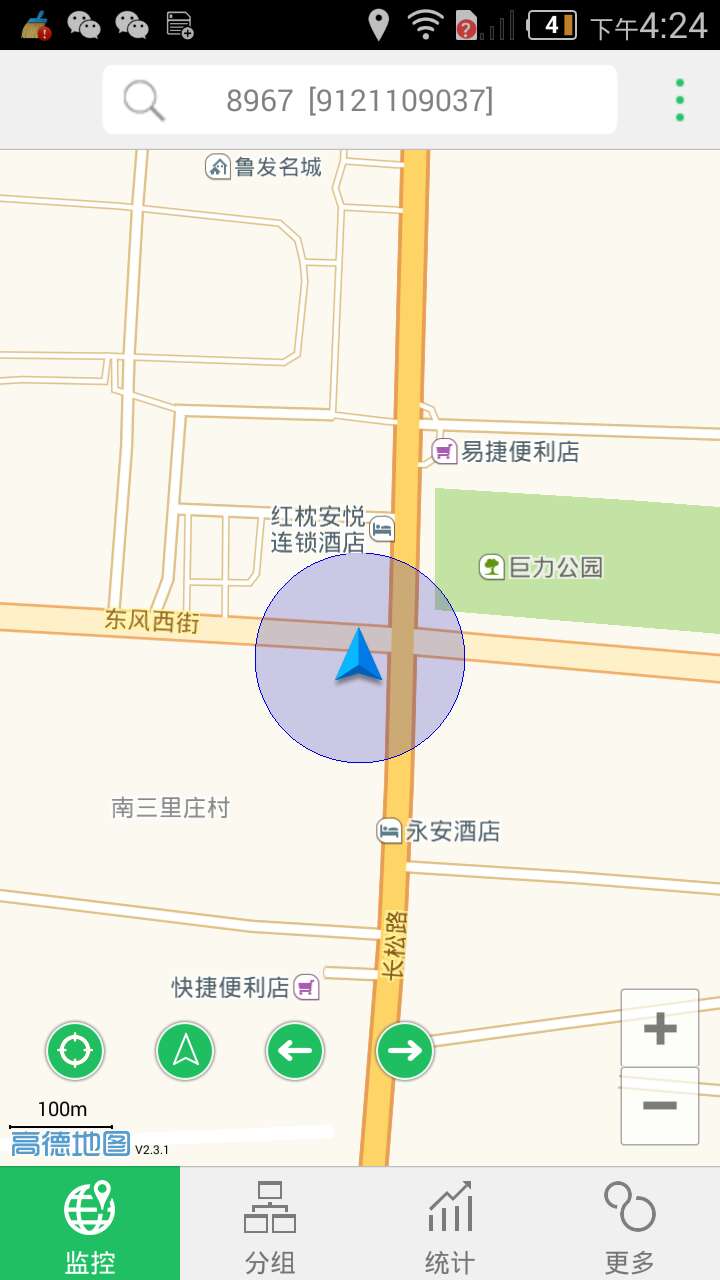720x1280 pixels.
Task: Tap the green right arrow to next device
Action: 405,1050
